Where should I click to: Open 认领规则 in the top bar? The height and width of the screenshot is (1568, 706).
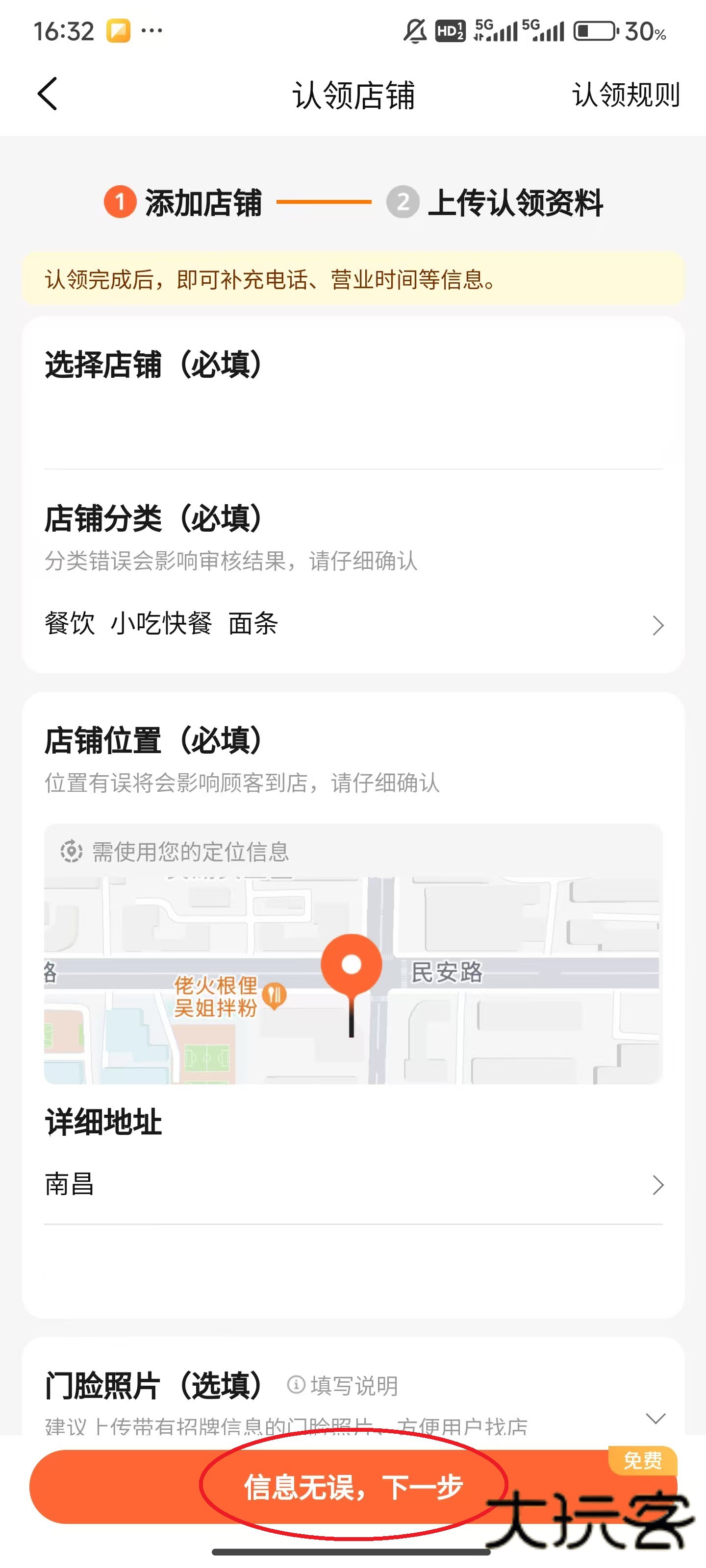pyautogui.click(x=625, y=95)
